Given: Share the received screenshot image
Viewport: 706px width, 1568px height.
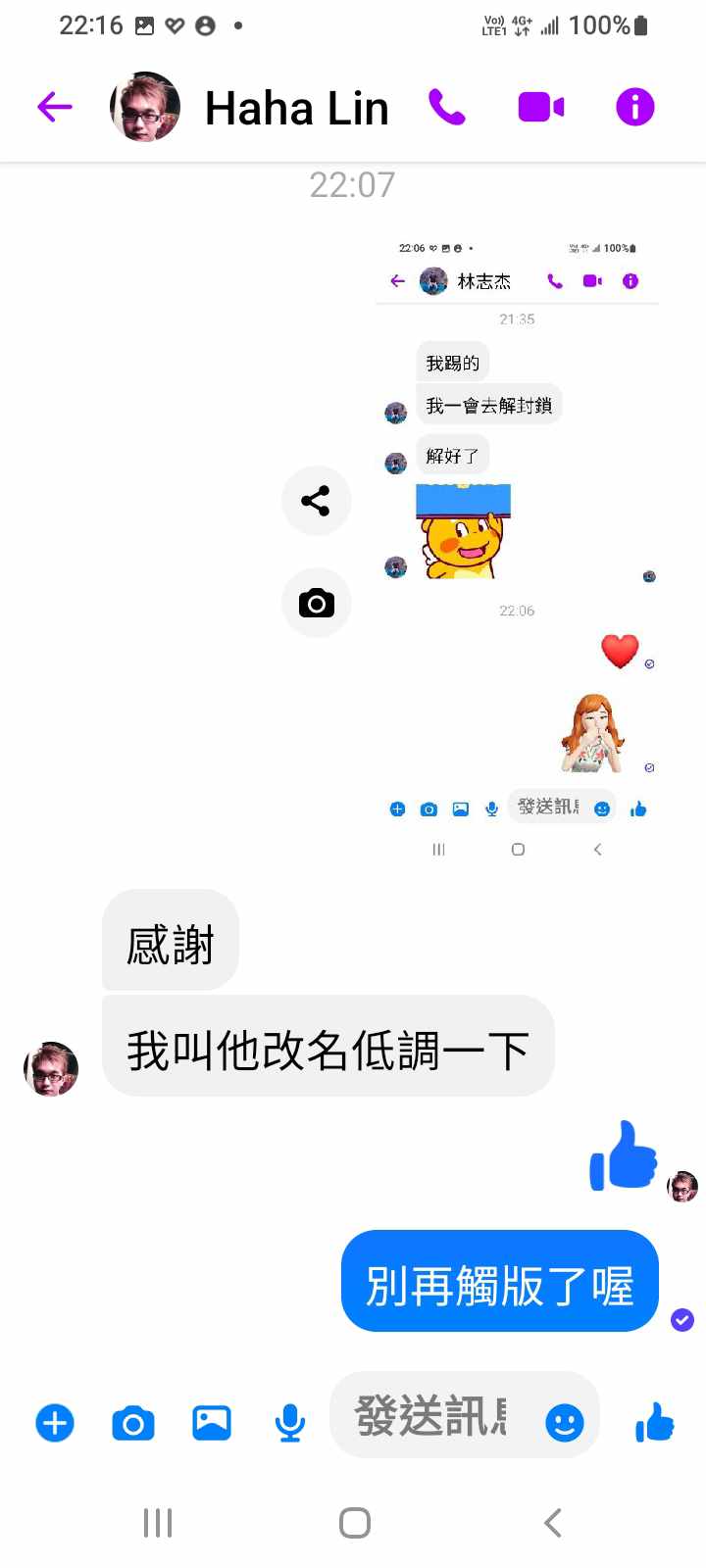Looking at the screenshot, I should [316, 501].
